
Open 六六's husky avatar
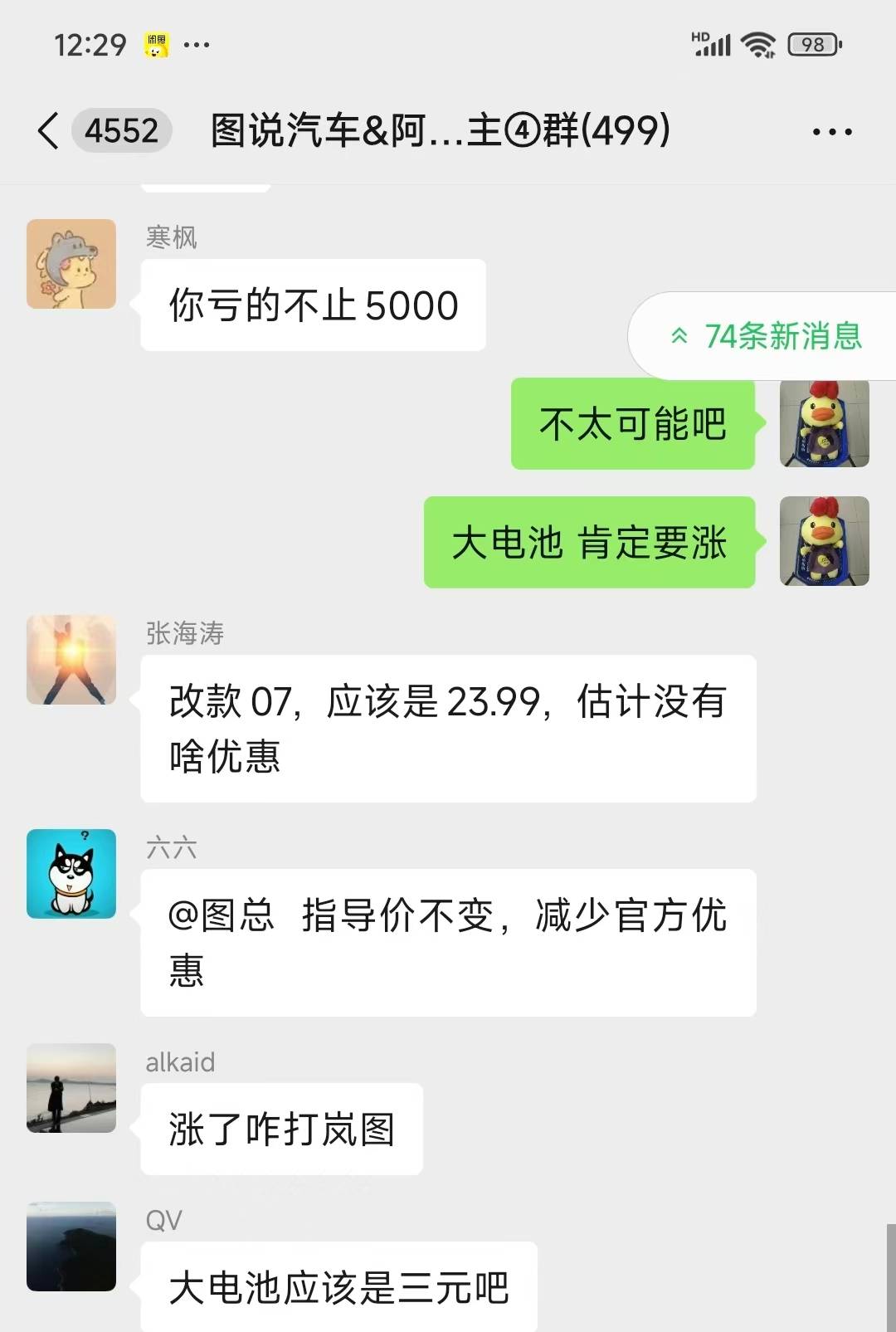71,874
